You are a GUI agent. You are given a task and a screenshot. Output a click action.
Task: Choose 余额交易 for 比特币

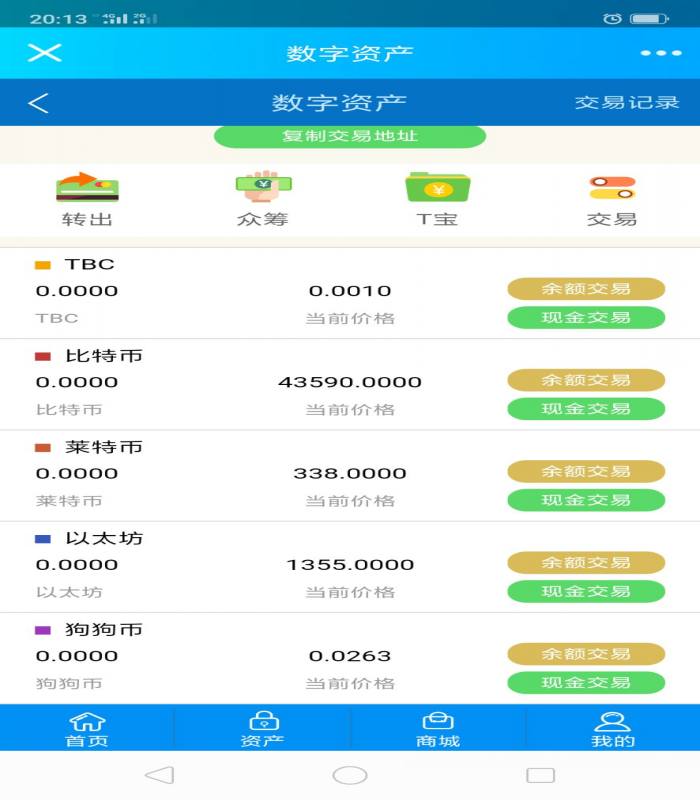pos(586,380)
